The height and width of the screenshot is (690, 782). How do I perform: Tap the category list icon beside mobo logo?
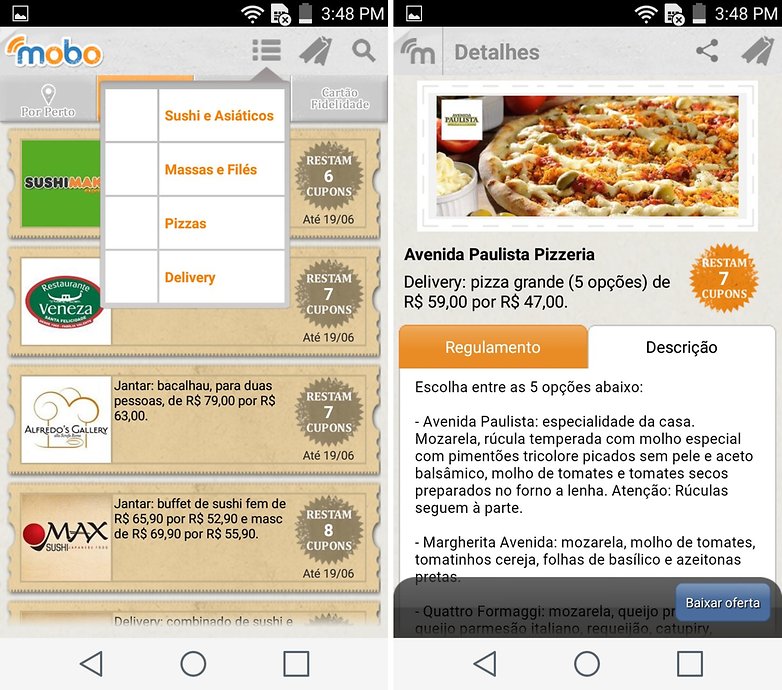(266, 51)
